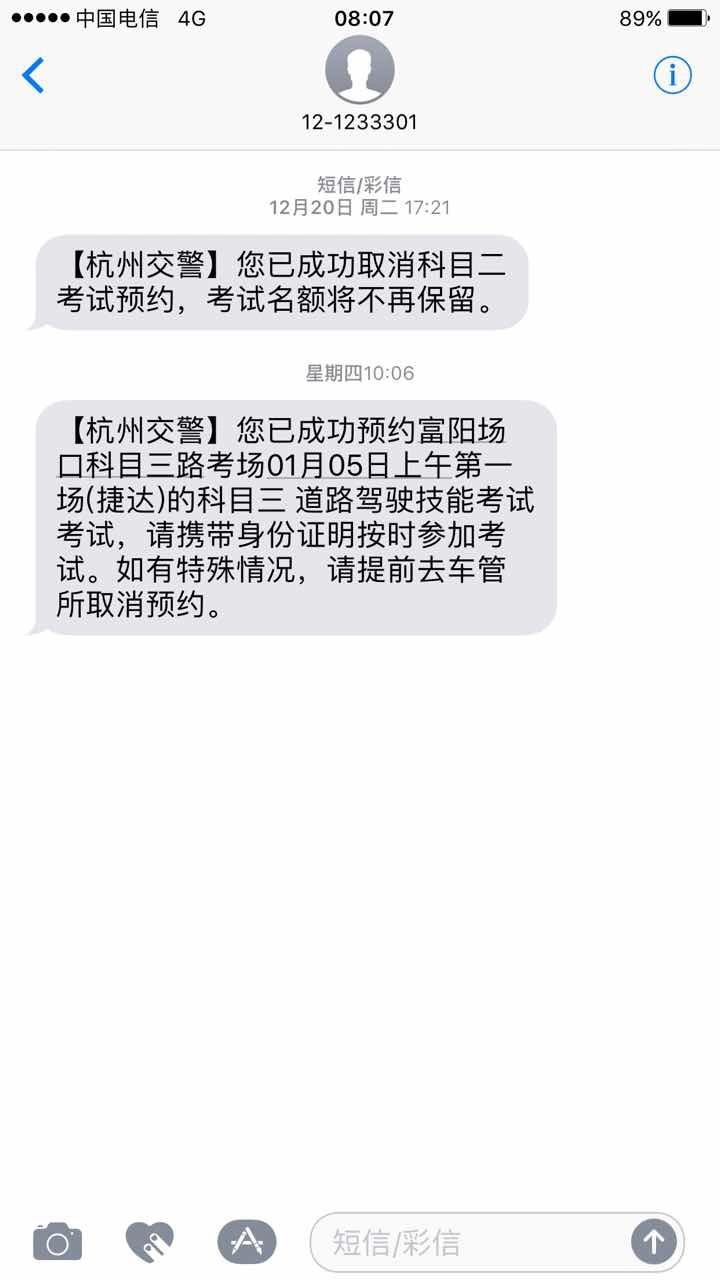Viewport: 720px width, 1280px height.
Task: Open the contact avatar for 12-1233301
Action: [360, 69]
